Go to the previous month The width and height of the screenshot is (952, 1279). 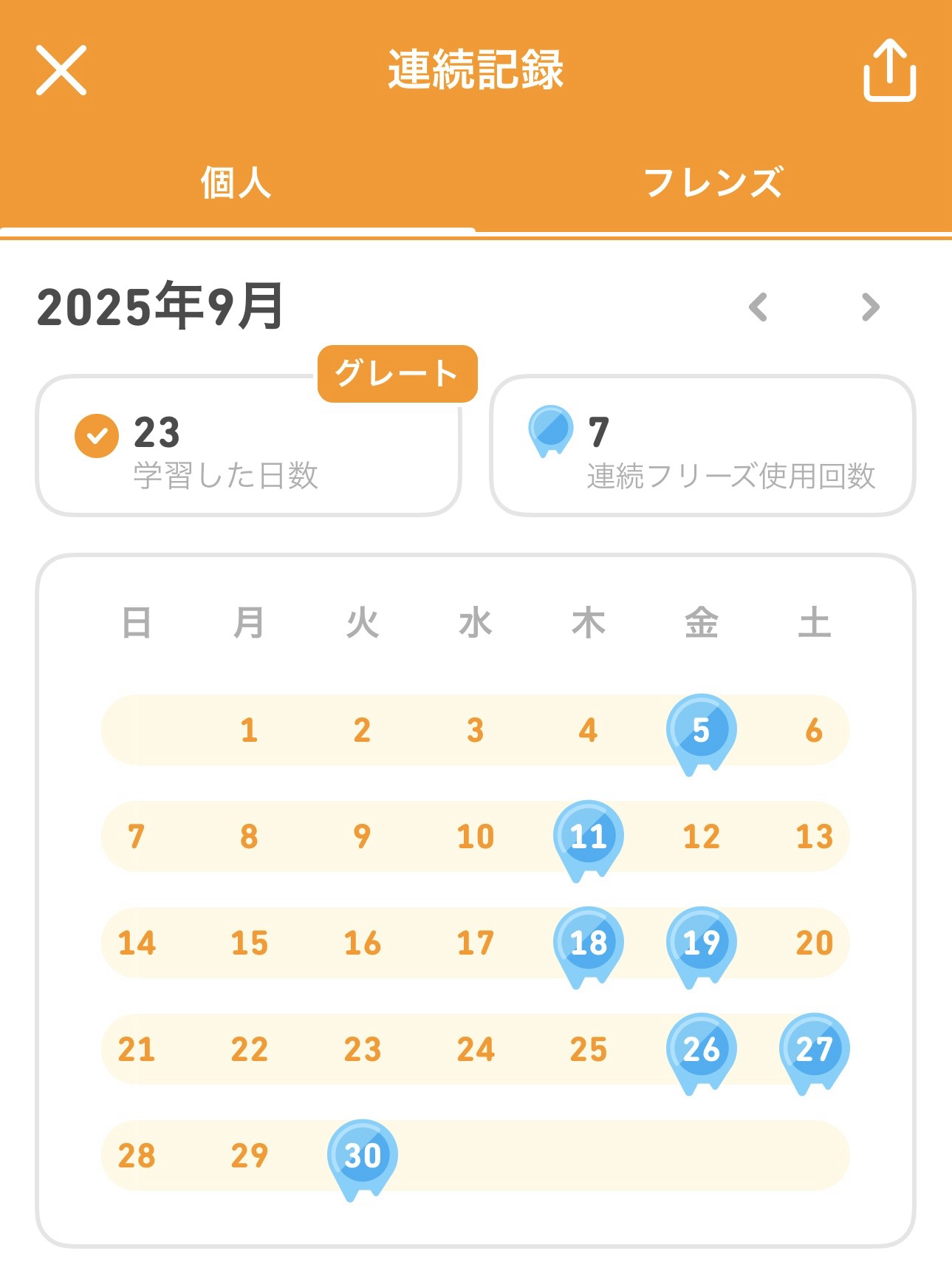pos(758,307)
